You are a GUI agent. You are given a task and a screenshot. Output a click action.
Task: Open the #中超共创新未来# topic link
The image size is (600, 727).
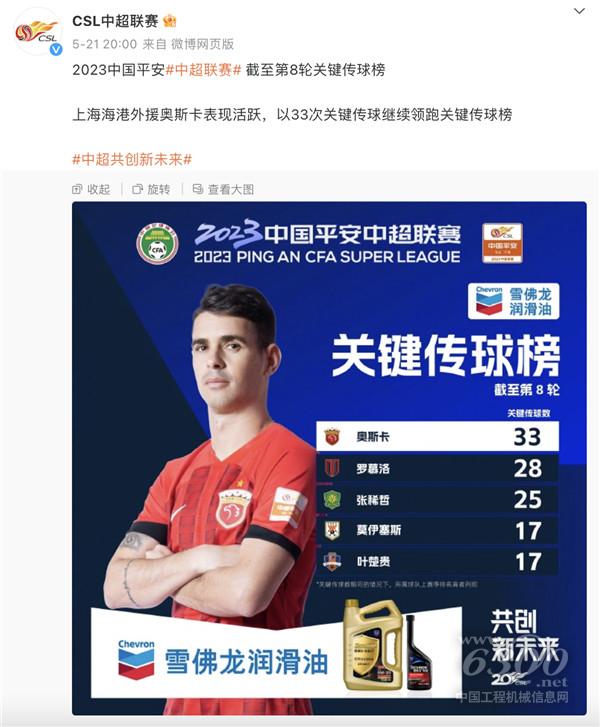132,160
